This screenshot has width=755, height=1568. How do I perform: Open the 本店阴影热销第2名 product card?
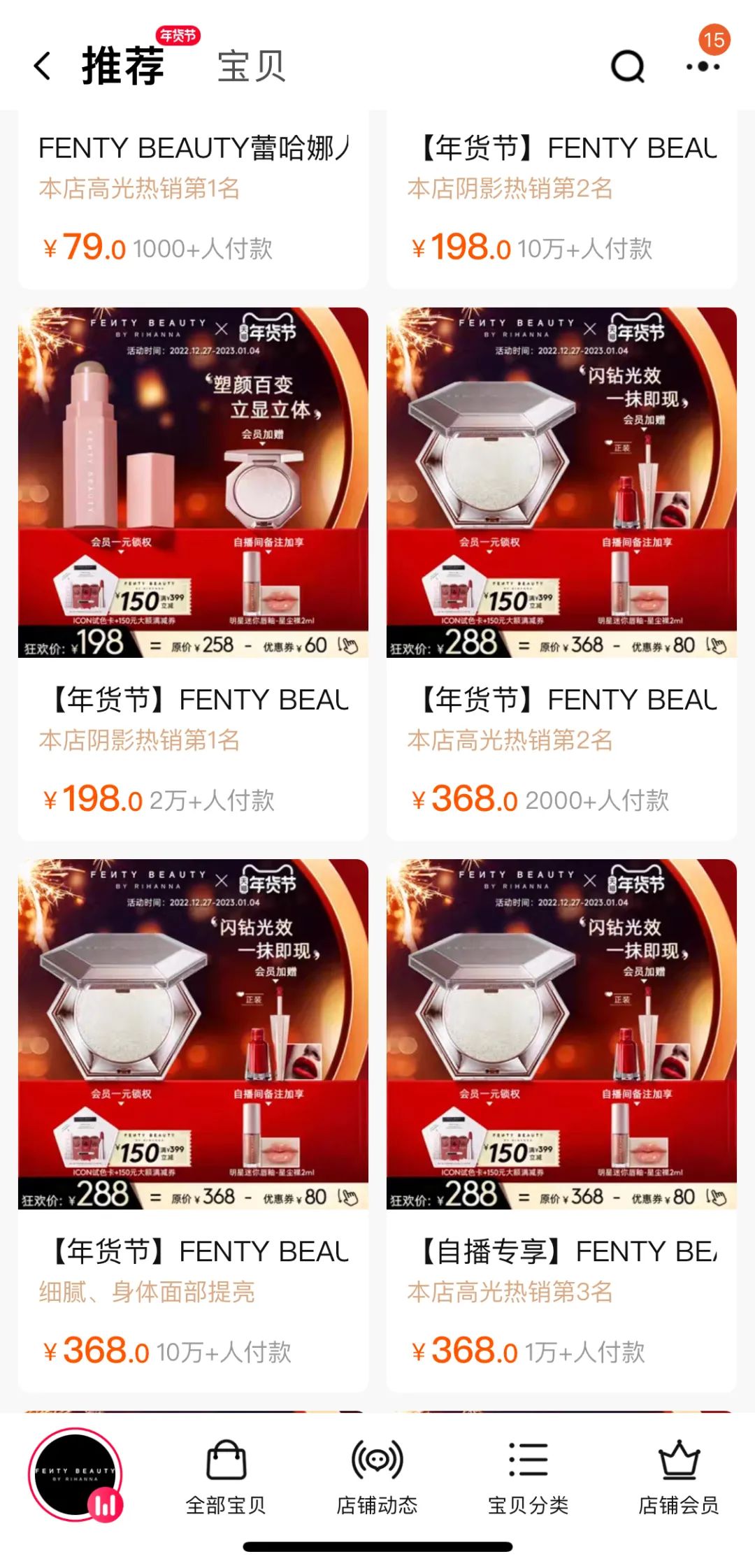point(561,199)
